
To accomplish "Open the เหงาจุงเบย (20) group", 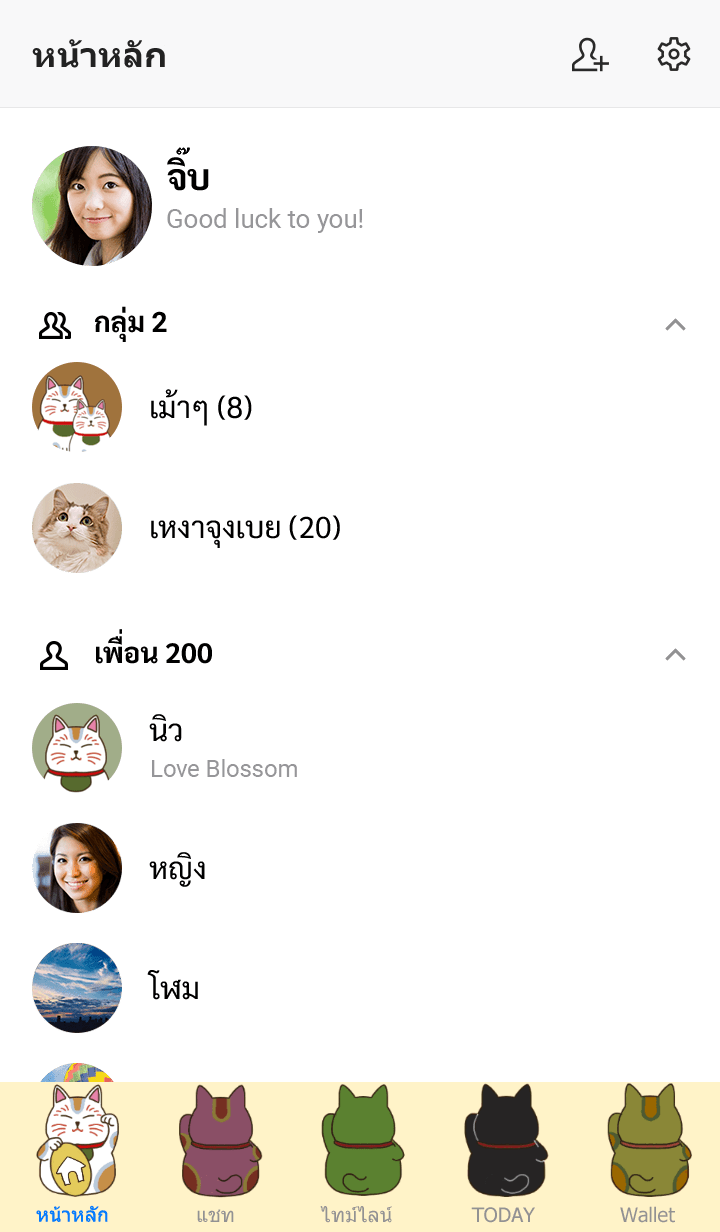I will pos(244,528).
